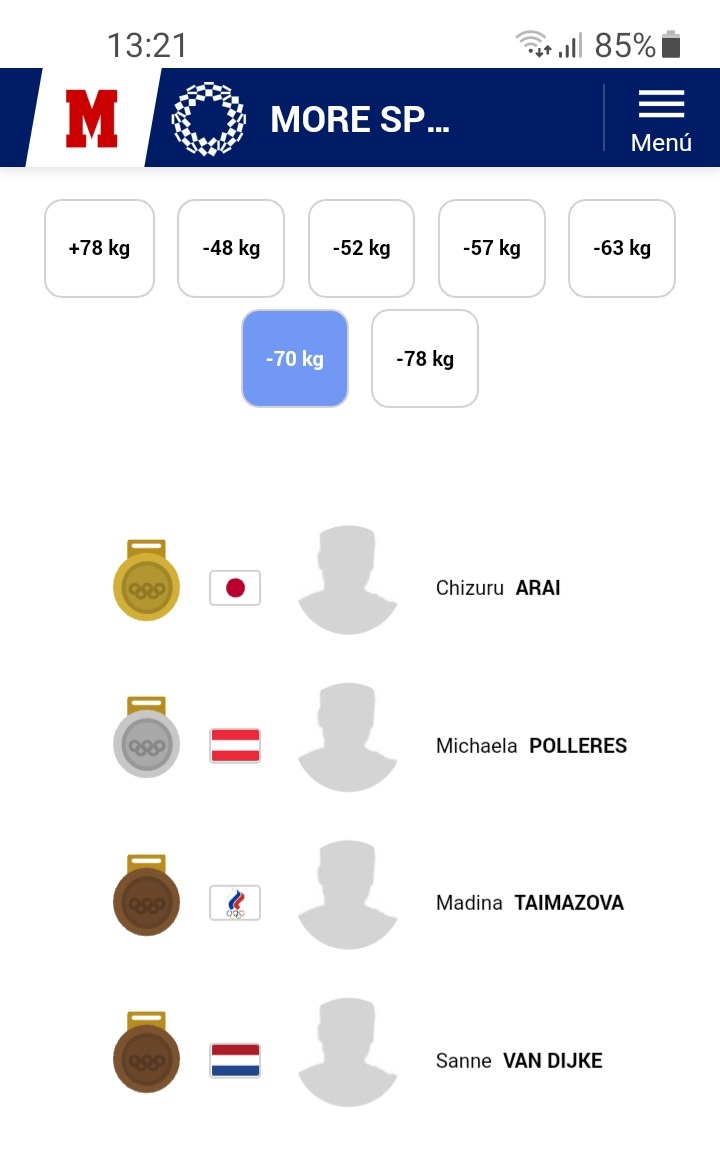This screenshot has width=720, height=1161.
Task: Tap the Marca M logo
Action: pos(92,119)
